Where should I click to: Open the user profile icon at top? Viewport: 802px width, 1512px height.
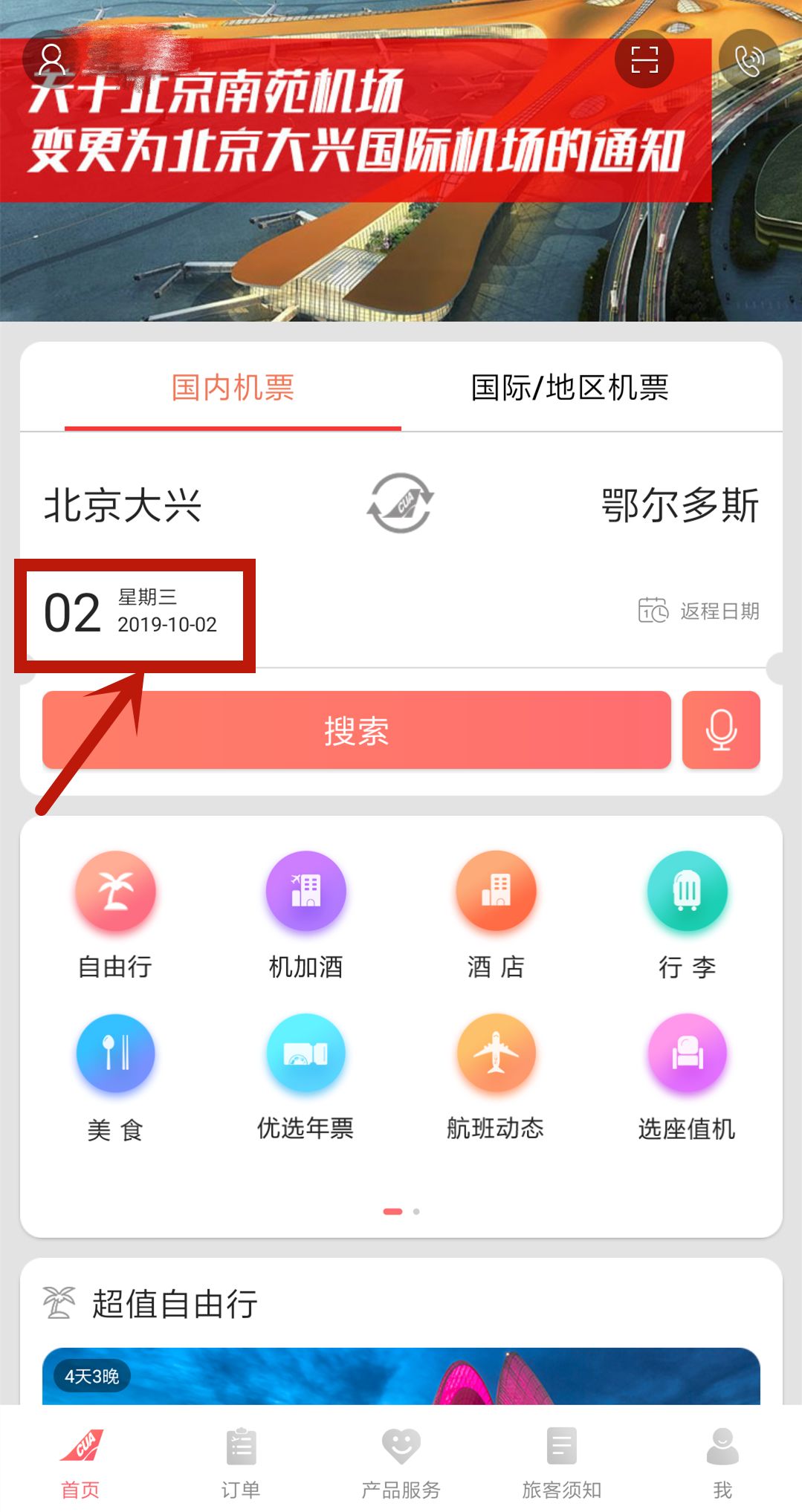(x=51, y=59)
